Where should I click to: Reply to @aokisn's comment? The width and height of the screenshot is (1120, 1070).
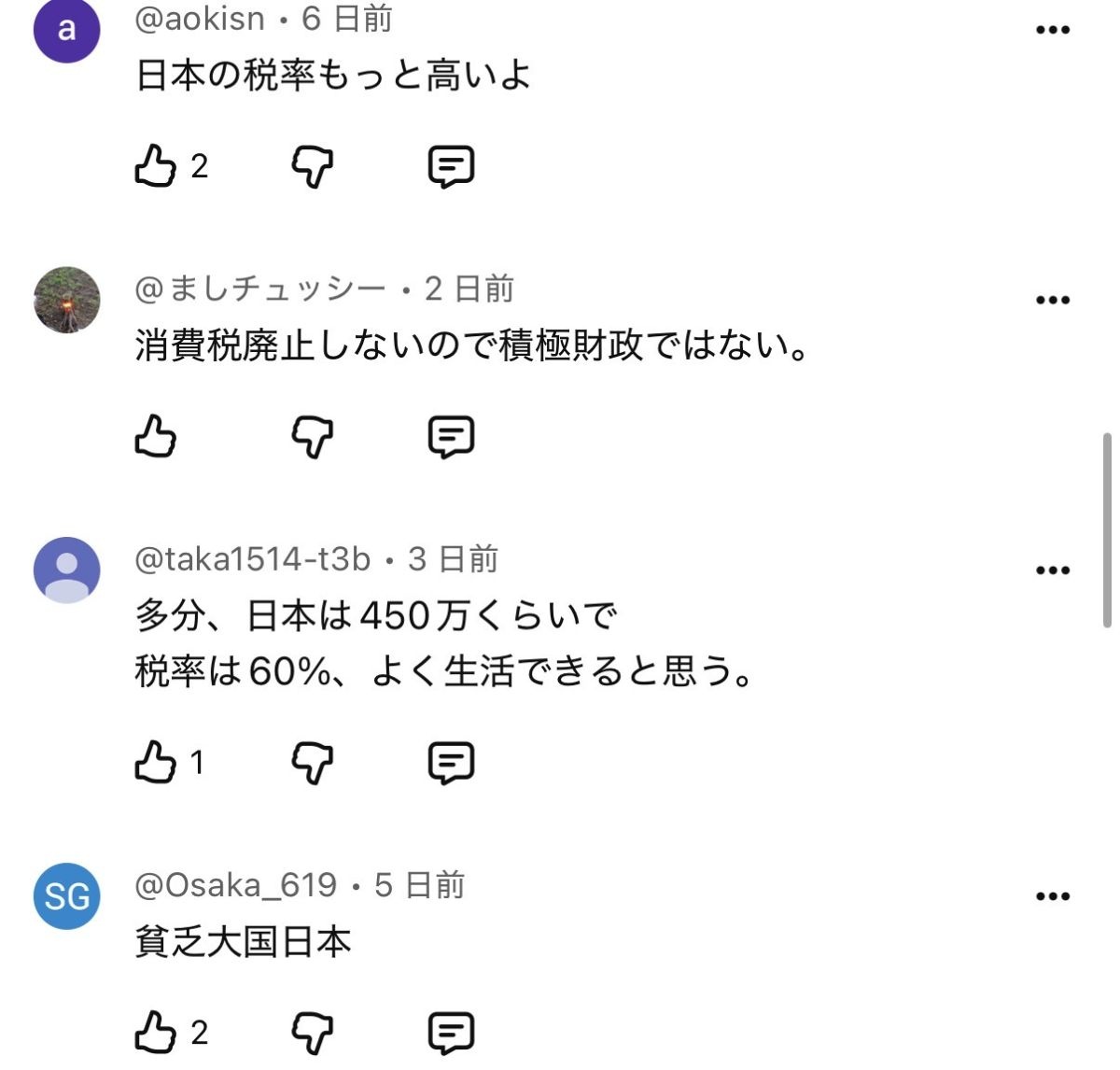[x=451, y=167]
